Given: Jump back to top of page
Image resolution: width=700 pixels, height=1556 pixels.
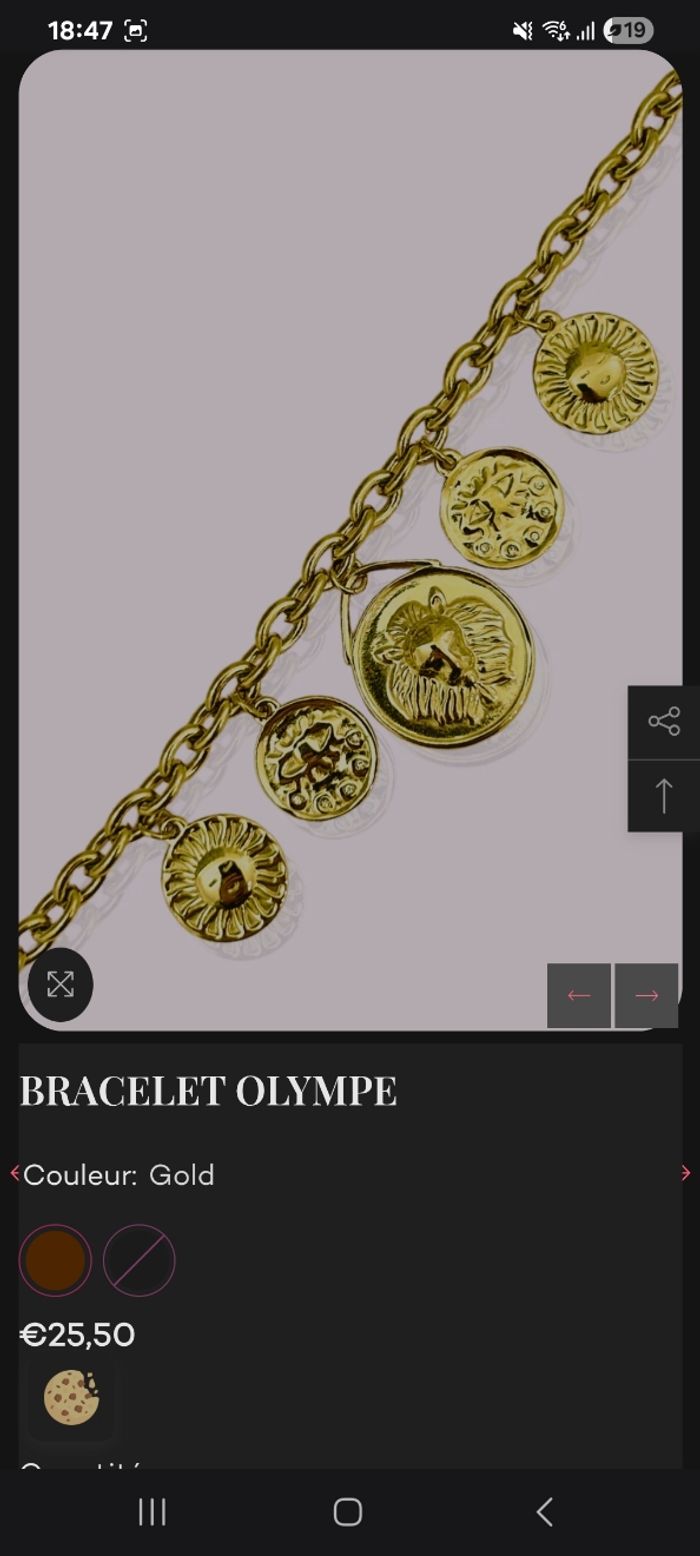Looking at the screenshot, I should coord(664,796).
